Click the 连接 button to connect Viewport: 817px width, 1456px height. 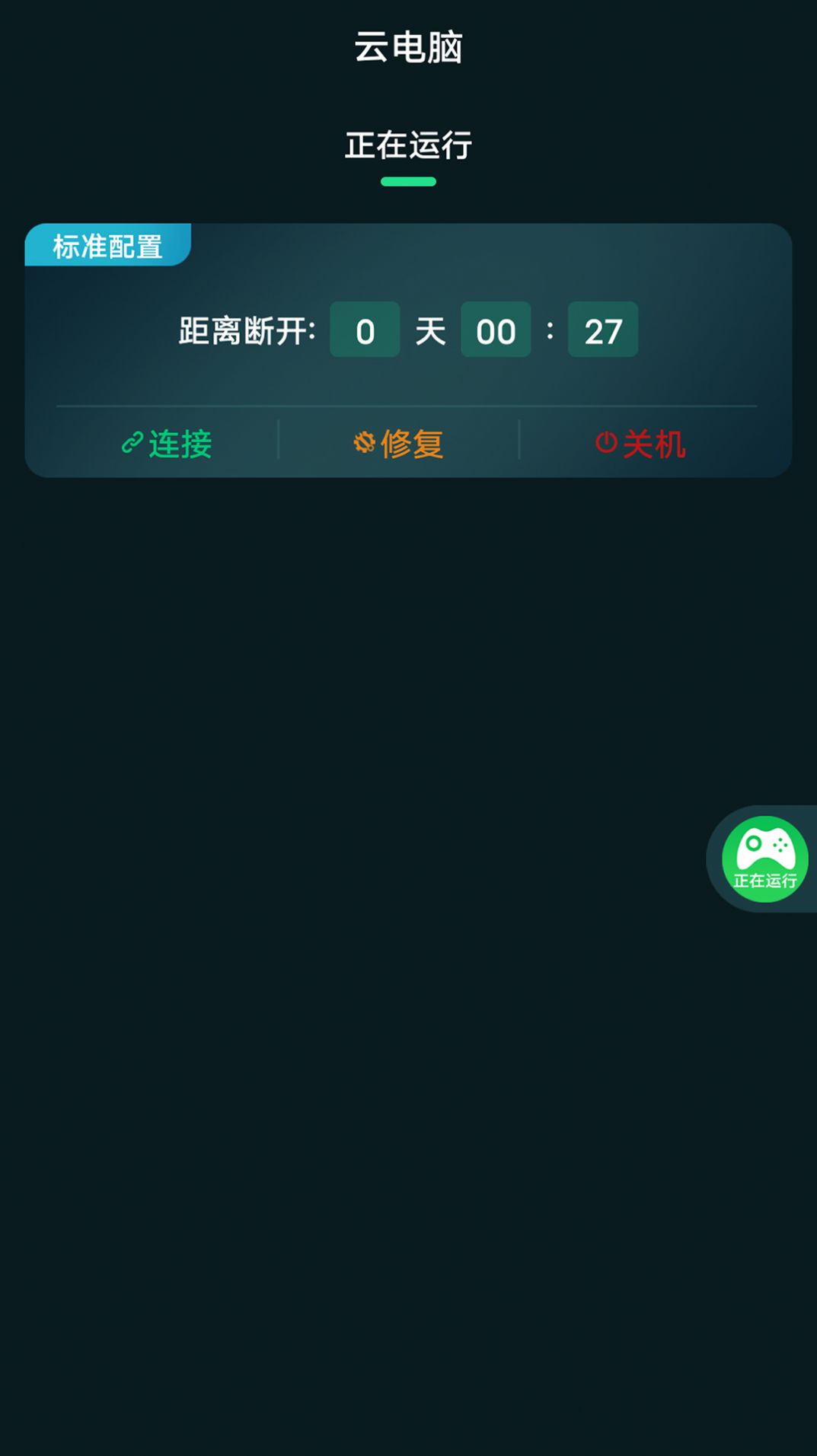pos(168,444)
